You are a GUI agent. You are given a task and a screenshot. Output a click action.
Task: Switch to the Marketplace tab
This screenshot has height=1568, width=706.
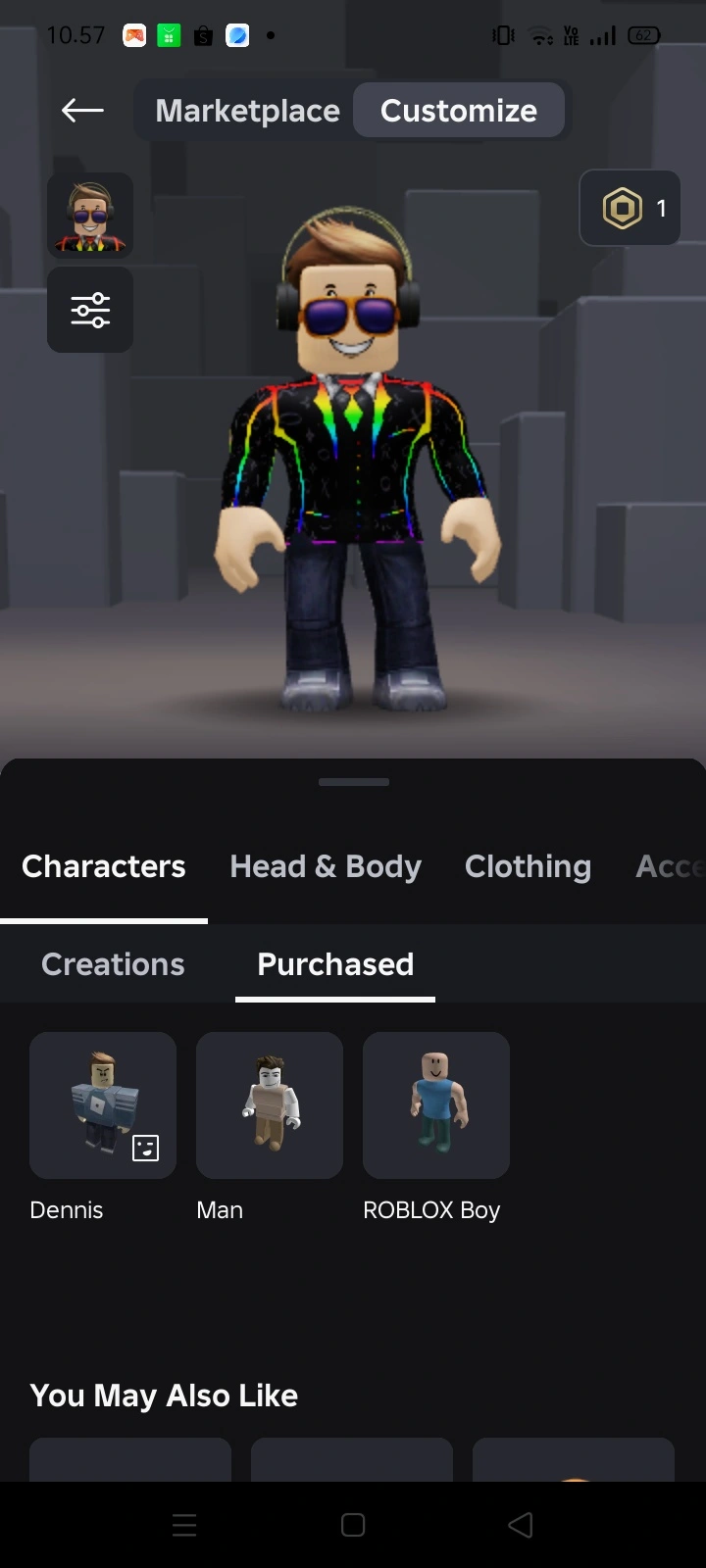click(247, 111)
